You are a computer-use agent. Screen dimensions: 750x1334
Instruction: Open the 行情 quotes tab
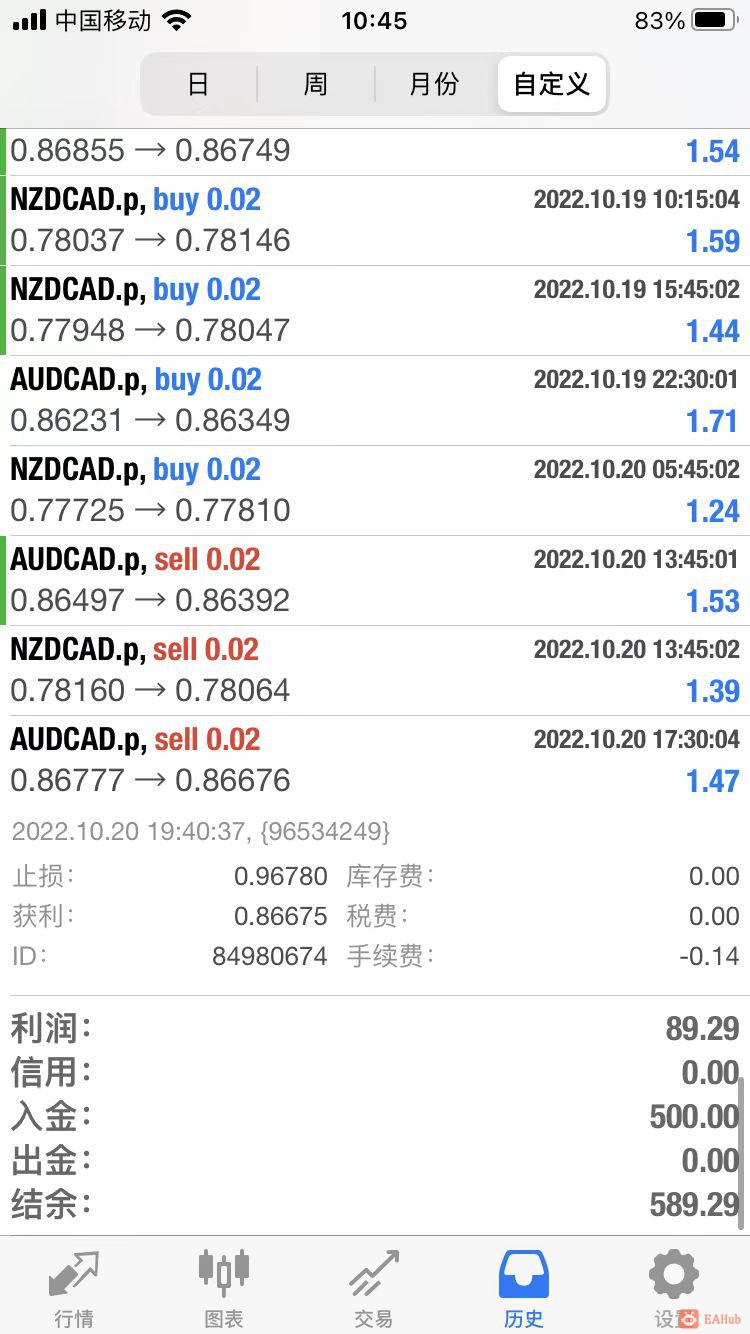pyautogui.click(x=74, y=1288)
